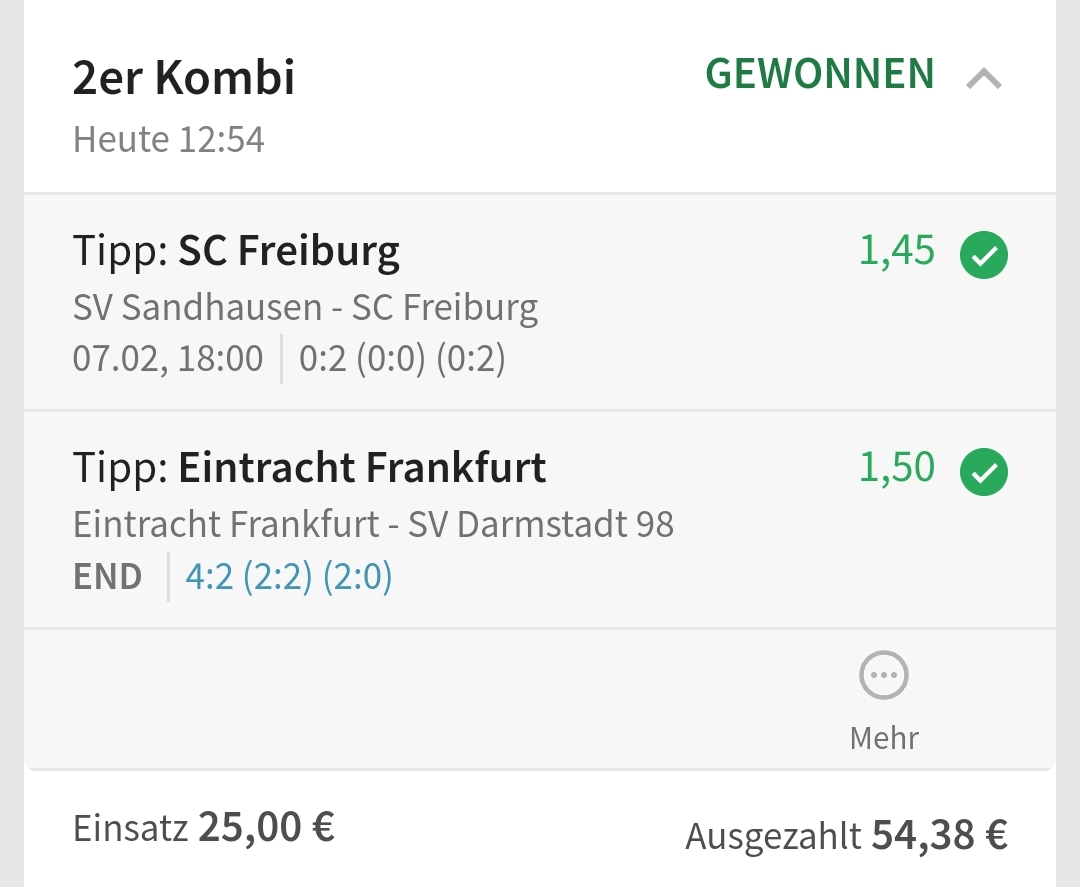
Task: Open the Eintracht Frankfurt - SV Darmstadt 98 match
Action: click(x=373, y=524)
